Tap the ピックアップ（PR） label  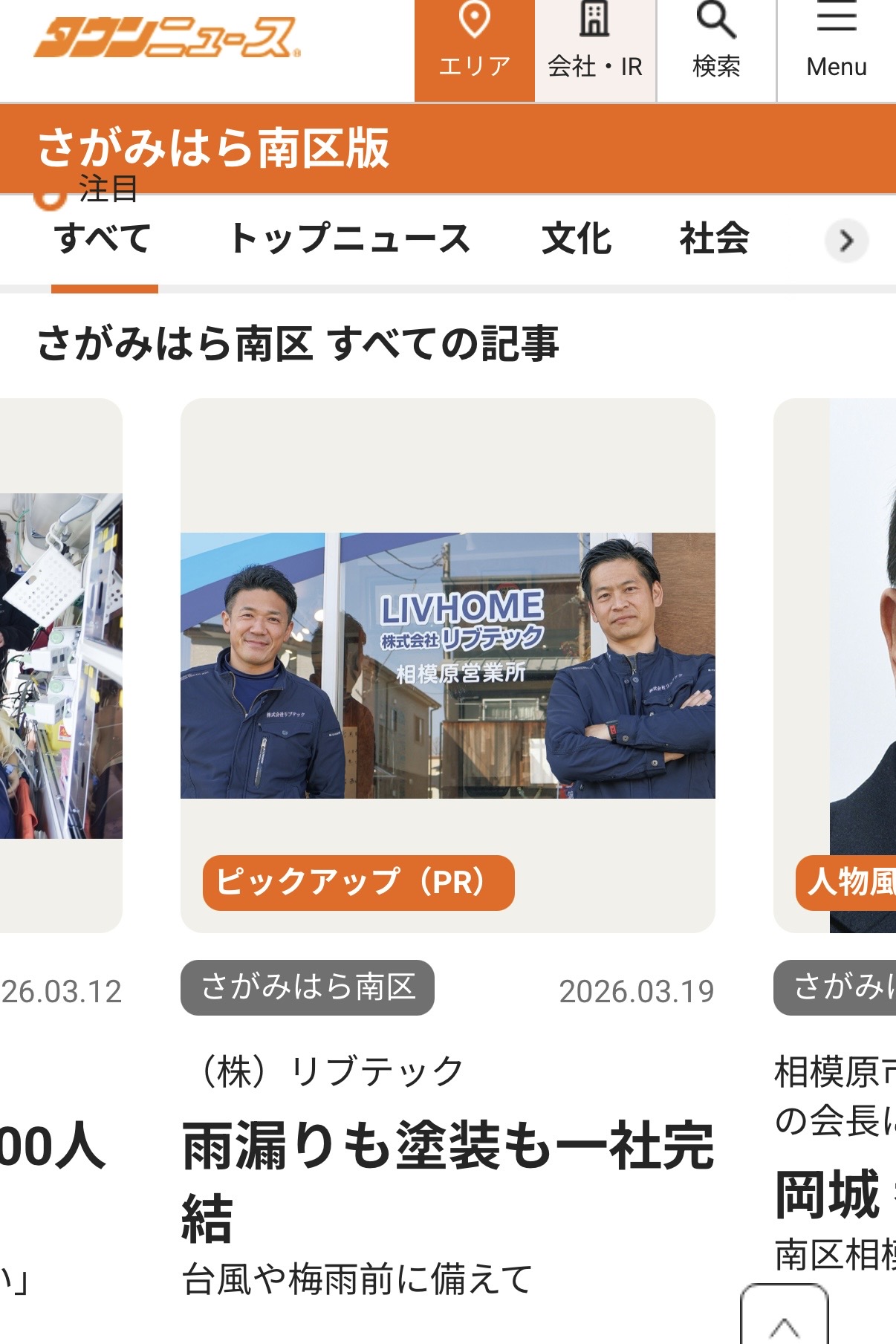[x=358, y=883]
